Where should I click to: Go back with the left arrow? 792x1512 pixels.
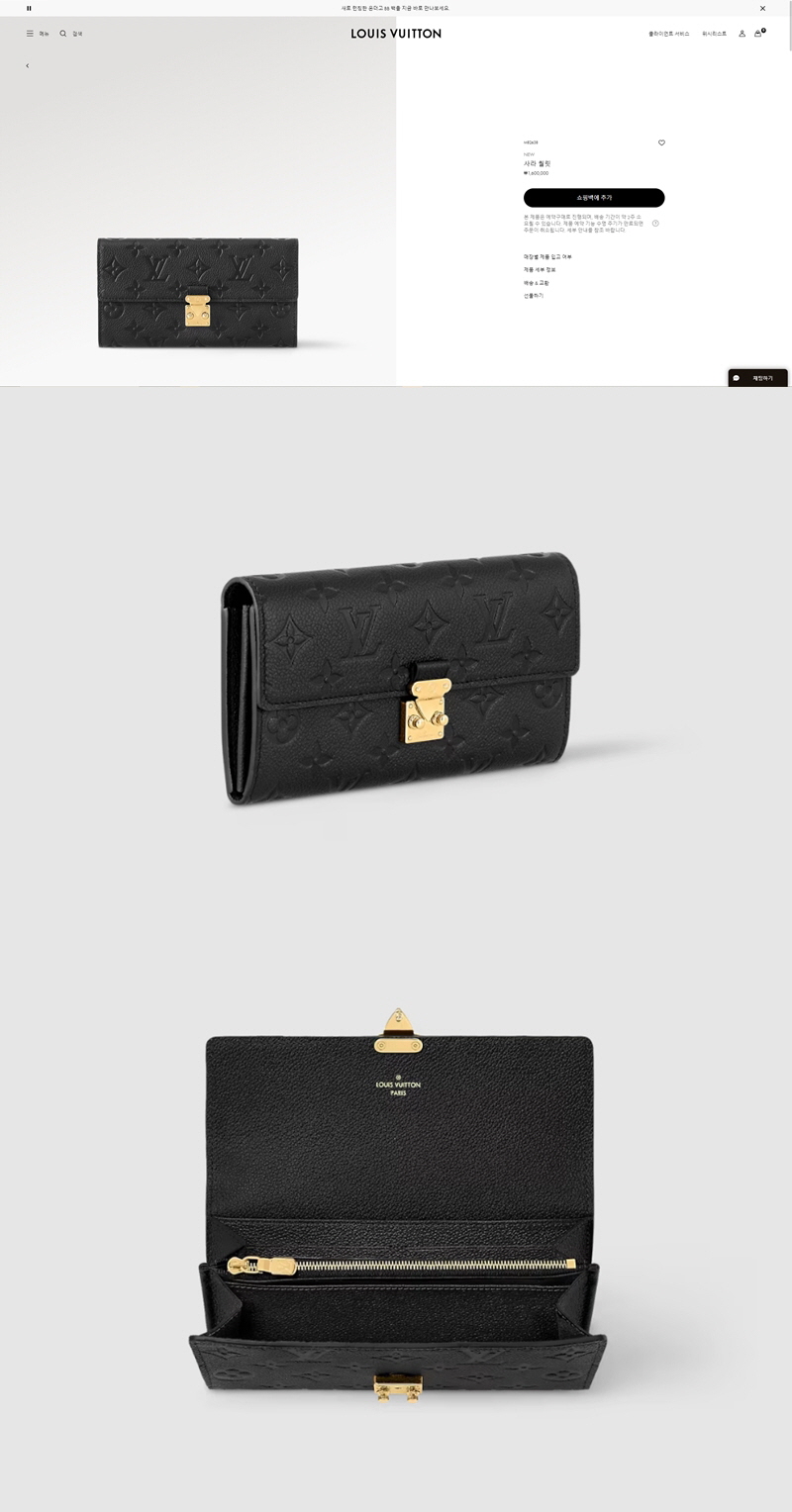point(28,66)
